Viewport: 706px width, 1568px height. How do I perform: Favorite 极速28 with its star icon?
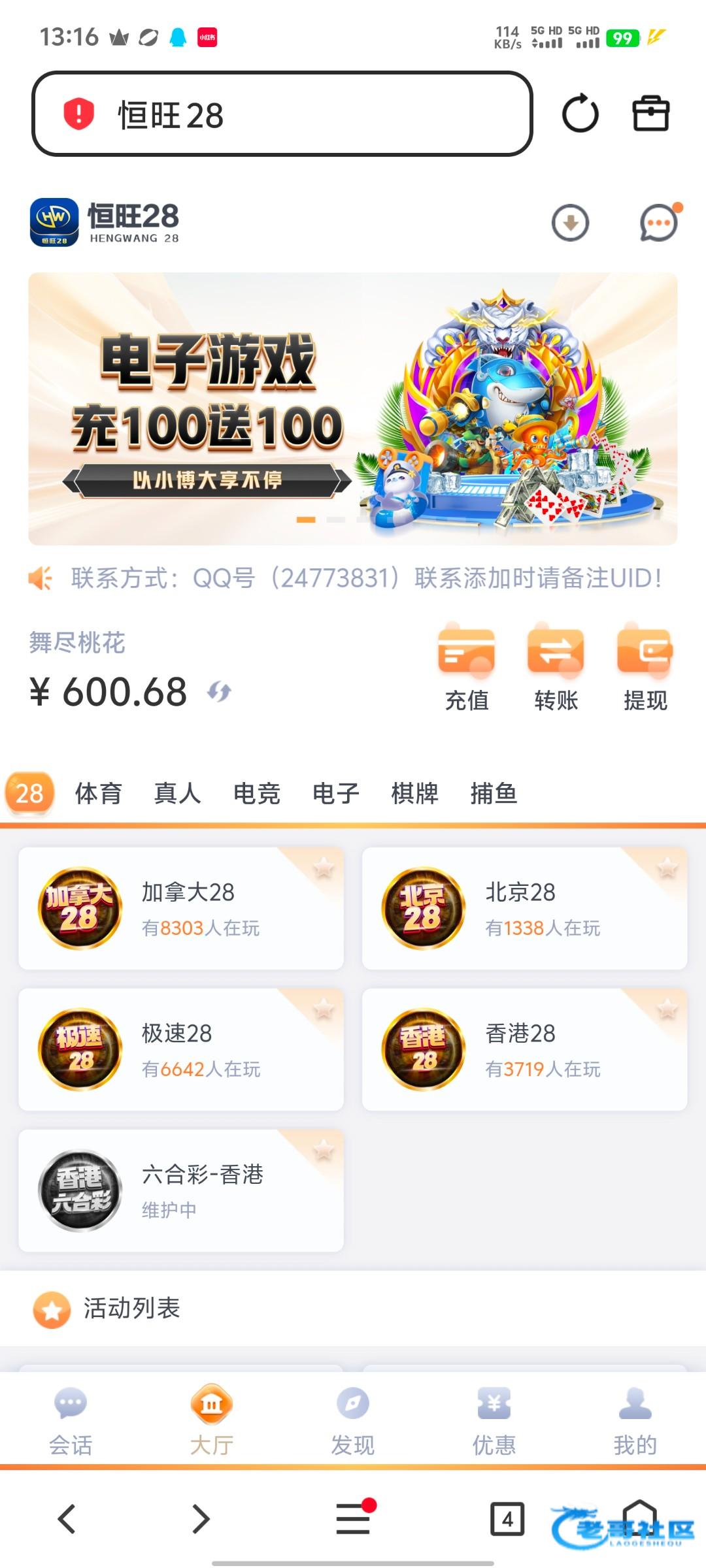(324, 1009)
